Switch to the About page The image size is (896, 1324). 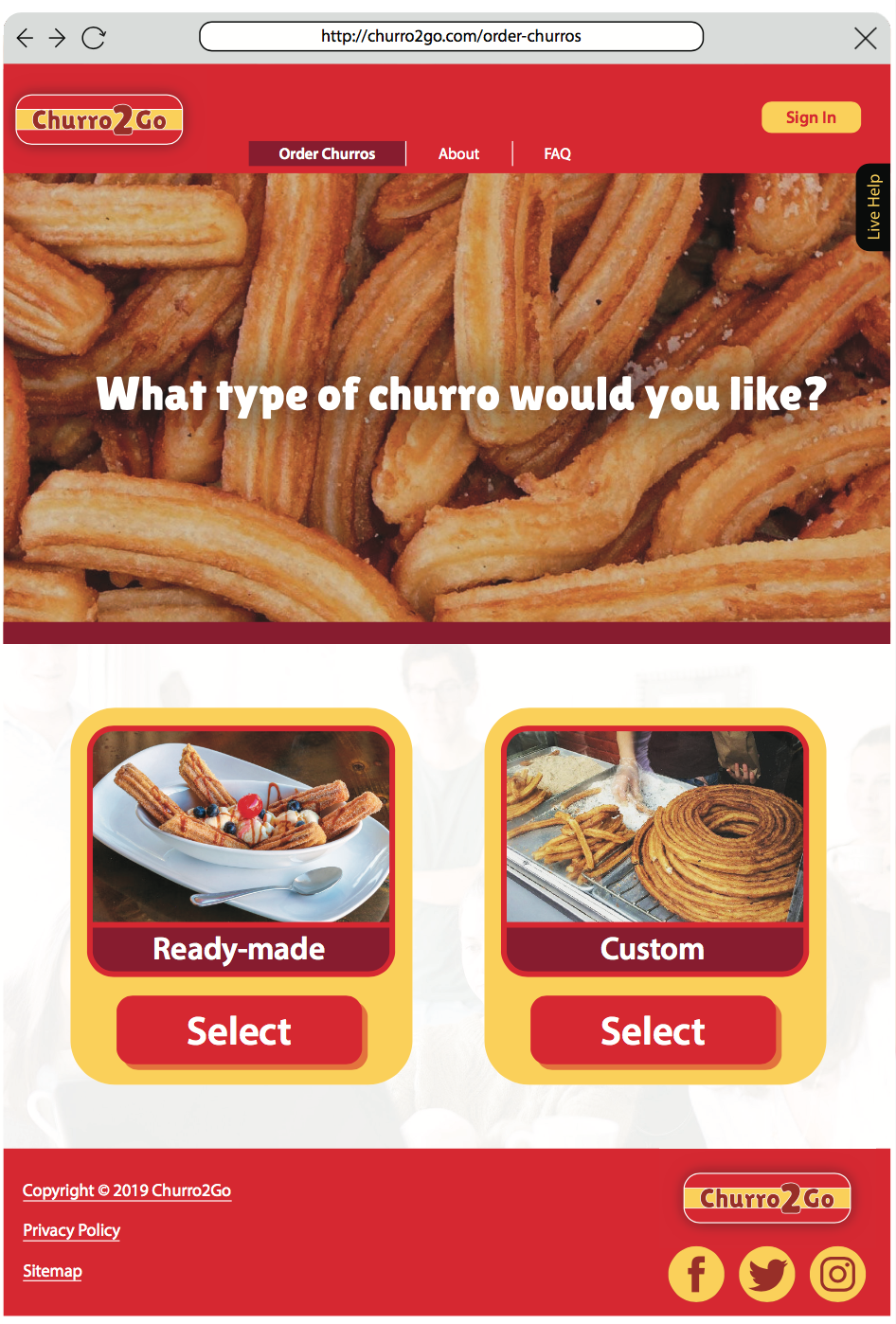(x=458, y=153)
